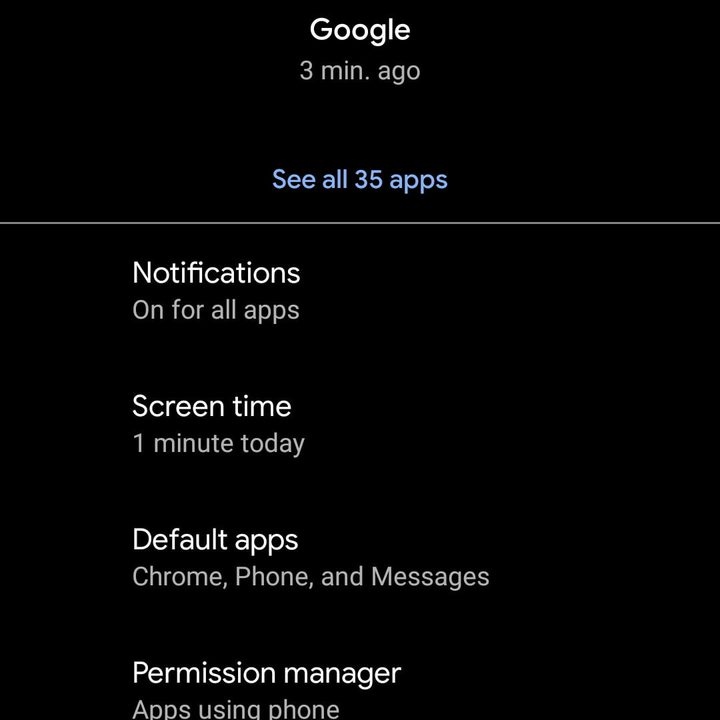Open Notifications settings
The image size is (720, 720).
(216, 290)
